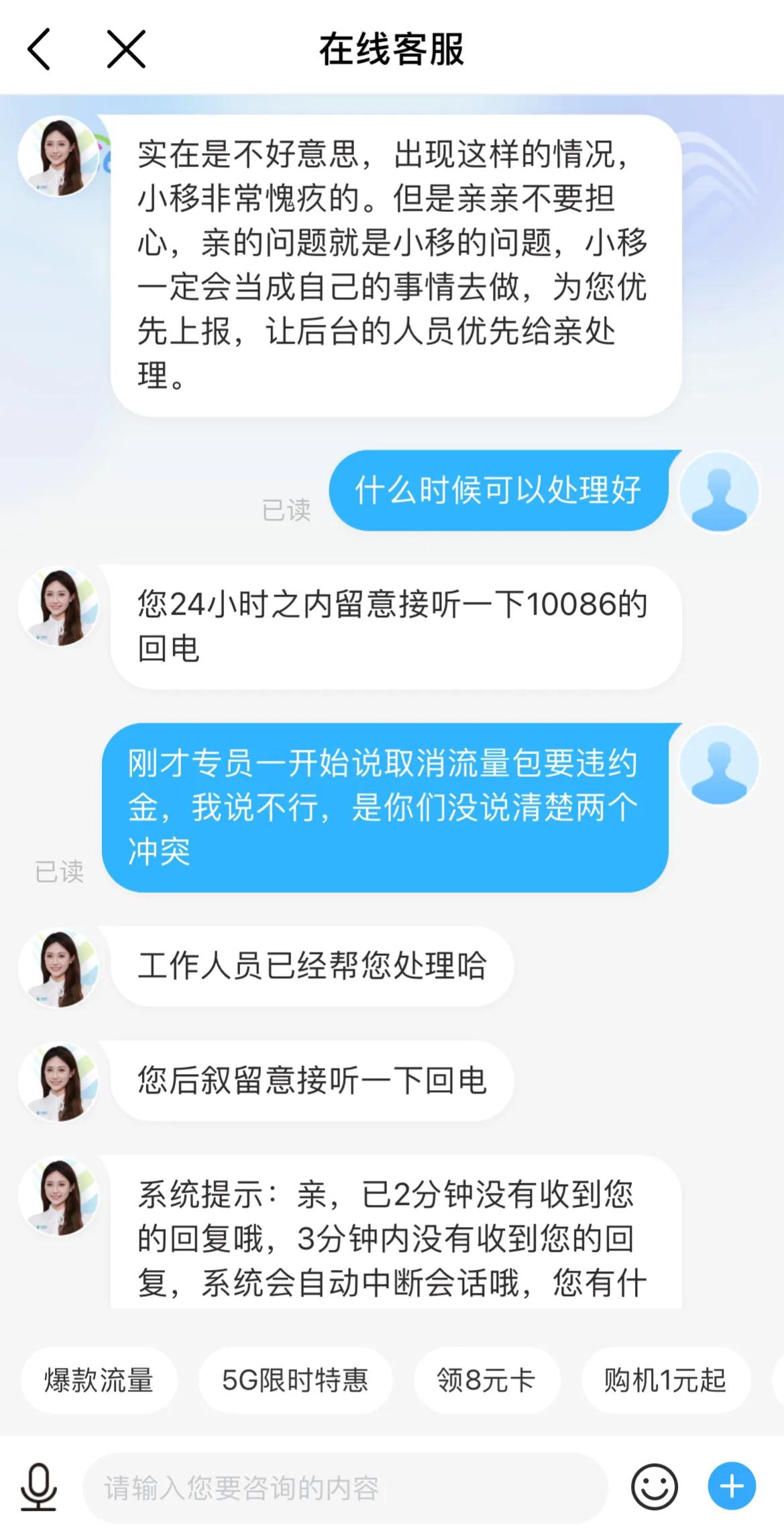Tap the blue plus more-options icon

pos(732,1485)
